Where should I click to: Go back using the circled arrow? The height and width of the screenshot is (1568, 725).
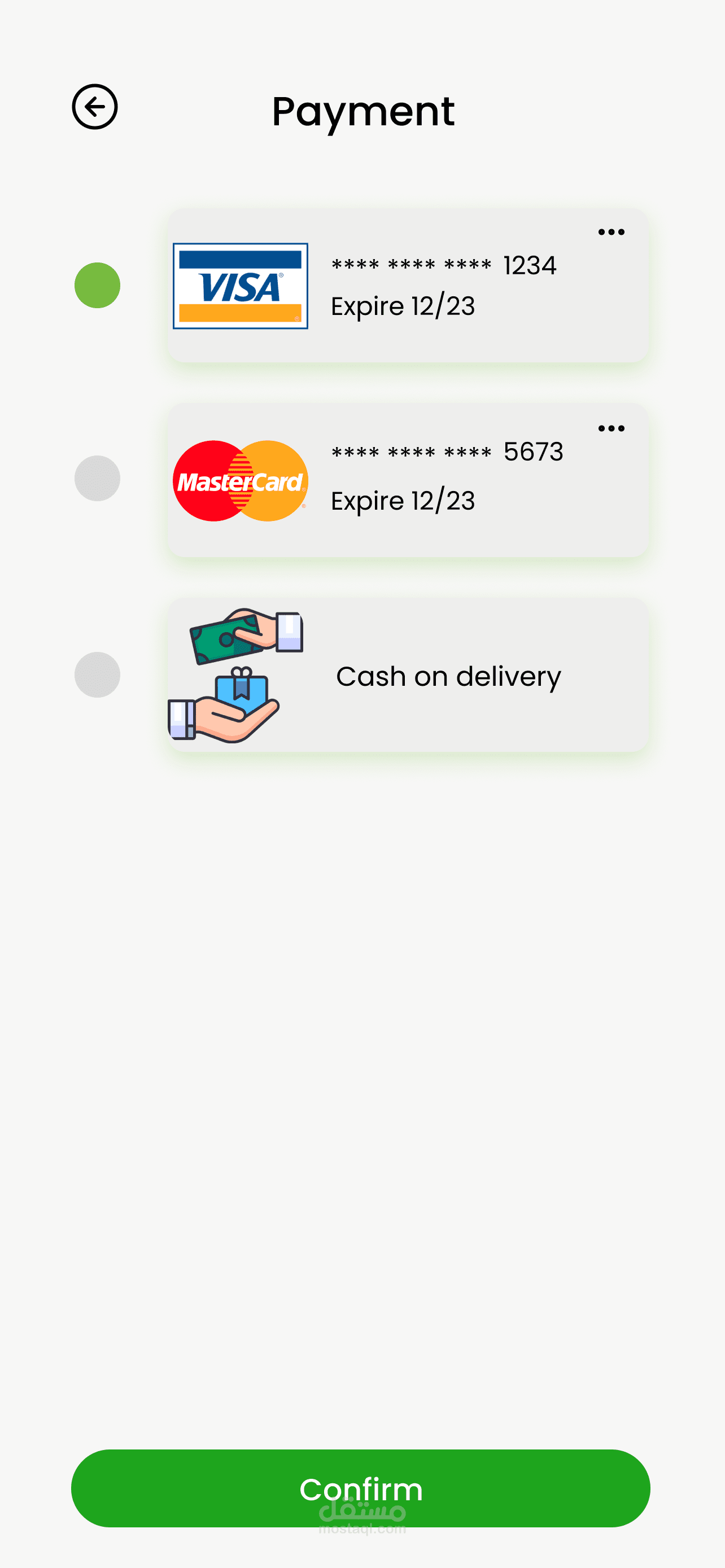click(95, 107)
